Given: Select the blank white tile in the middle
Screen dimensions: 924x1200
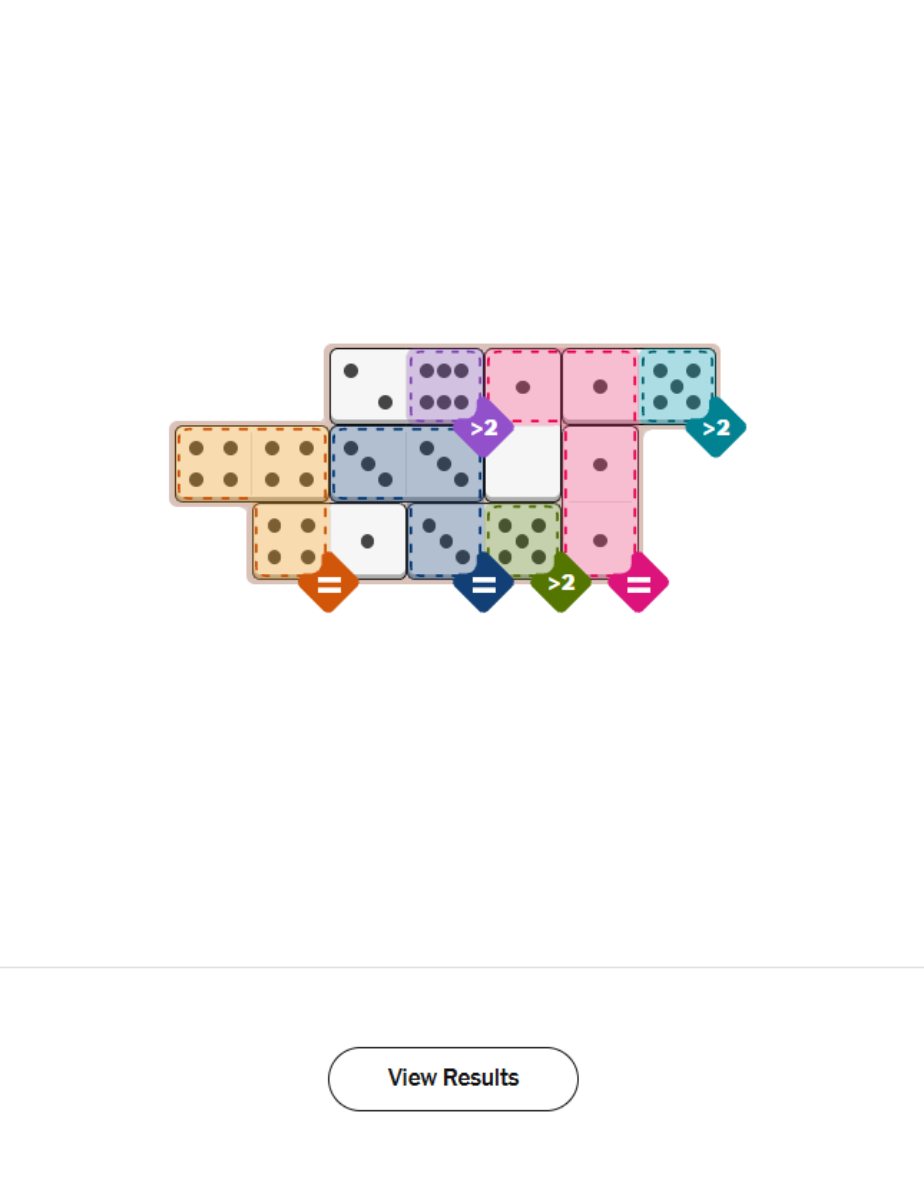Looking at the screenshot, I should tap(521, 464).
